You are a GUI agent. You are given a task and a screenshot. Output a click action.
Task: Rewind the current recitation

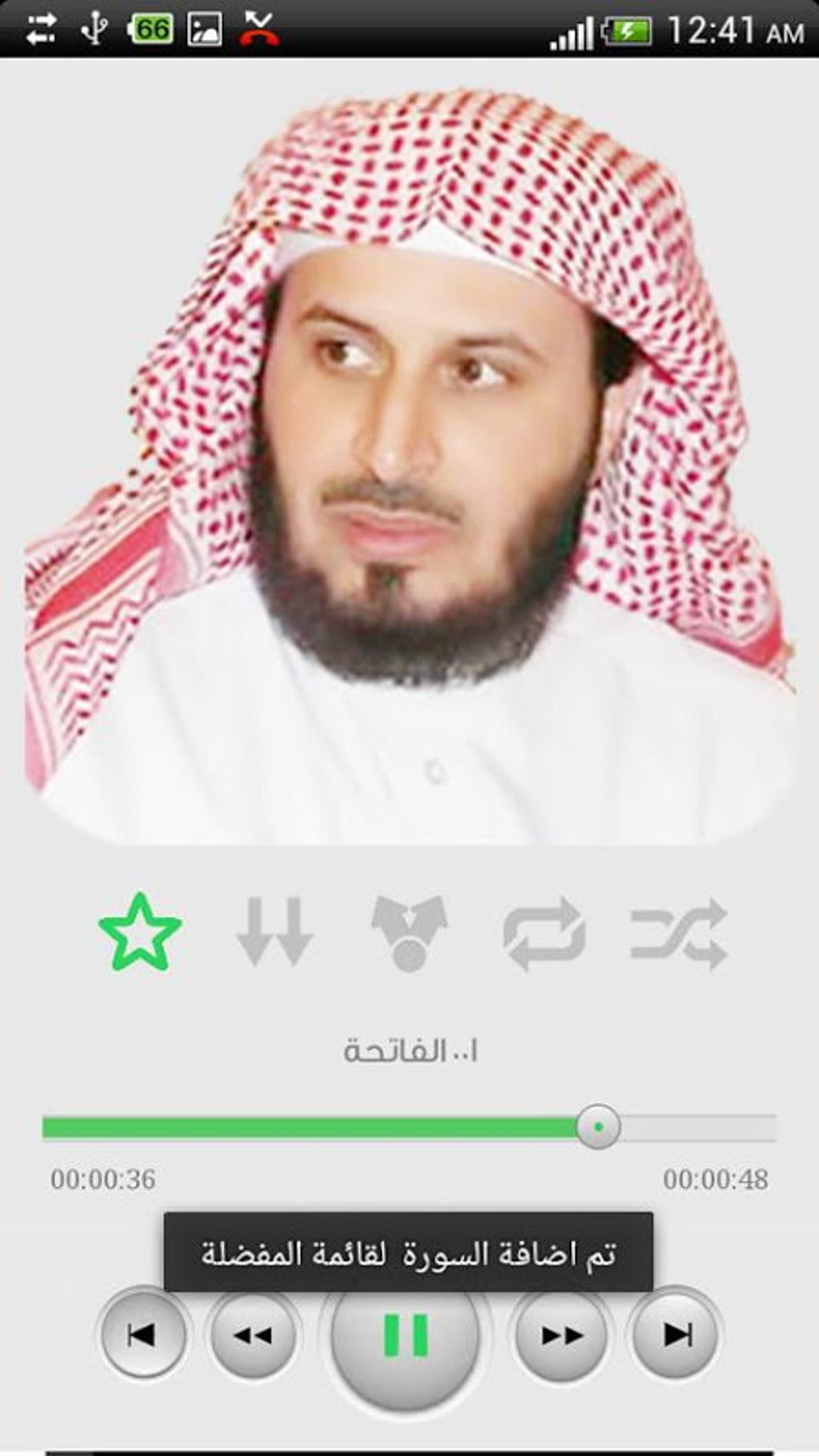click(253, 1335)
